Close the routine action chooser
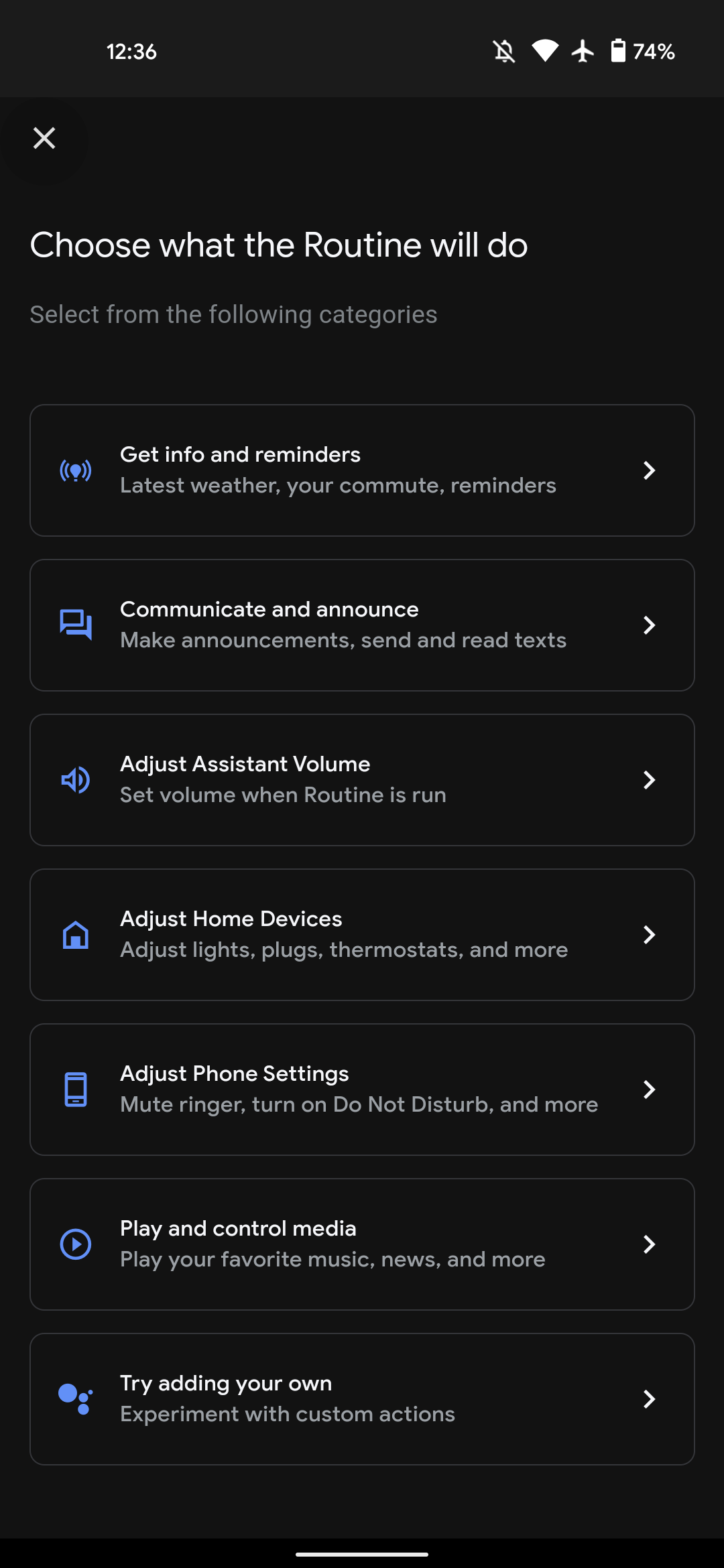 click(x=44, y=138)
